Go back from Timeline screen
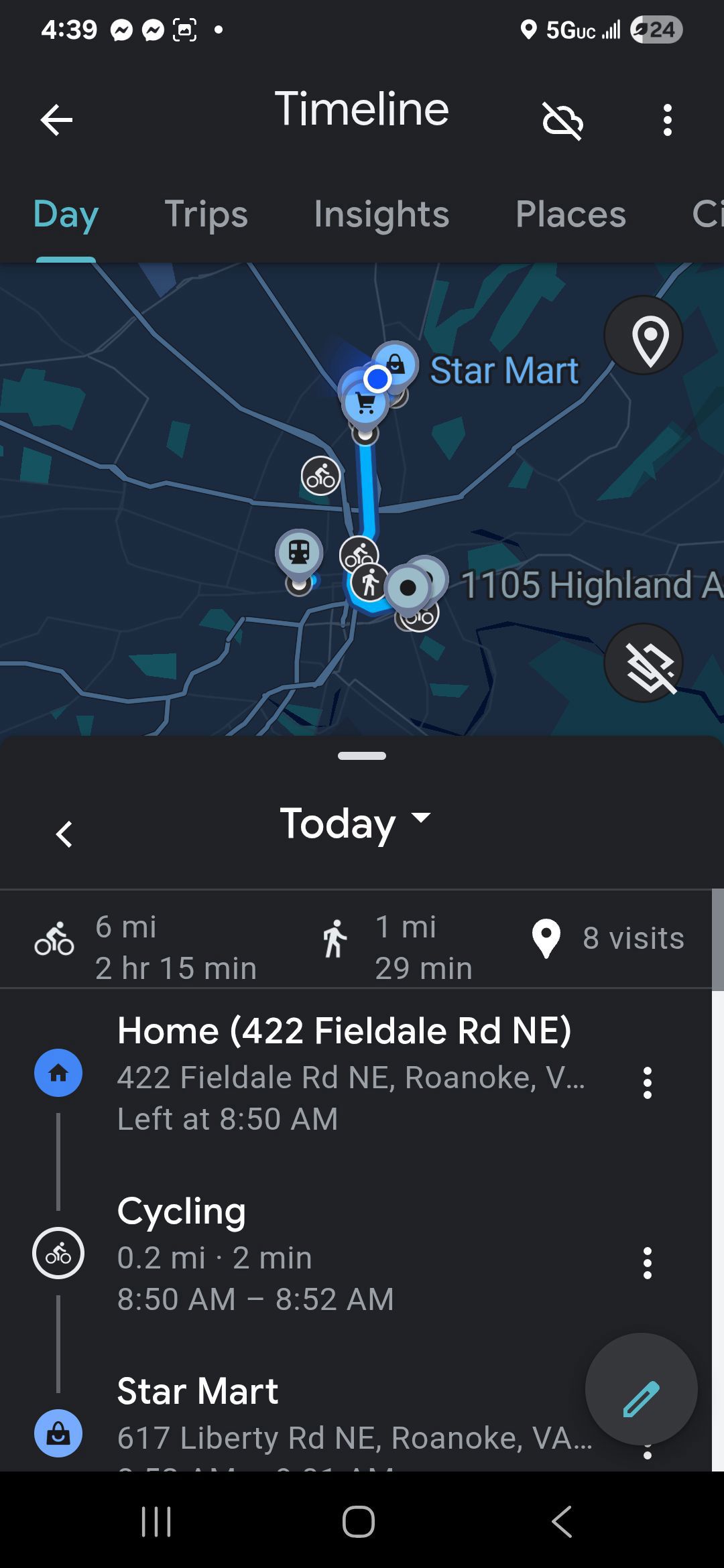Image resolution: width=724 pixels, height=1568 pixels. (x=56, y=120)
